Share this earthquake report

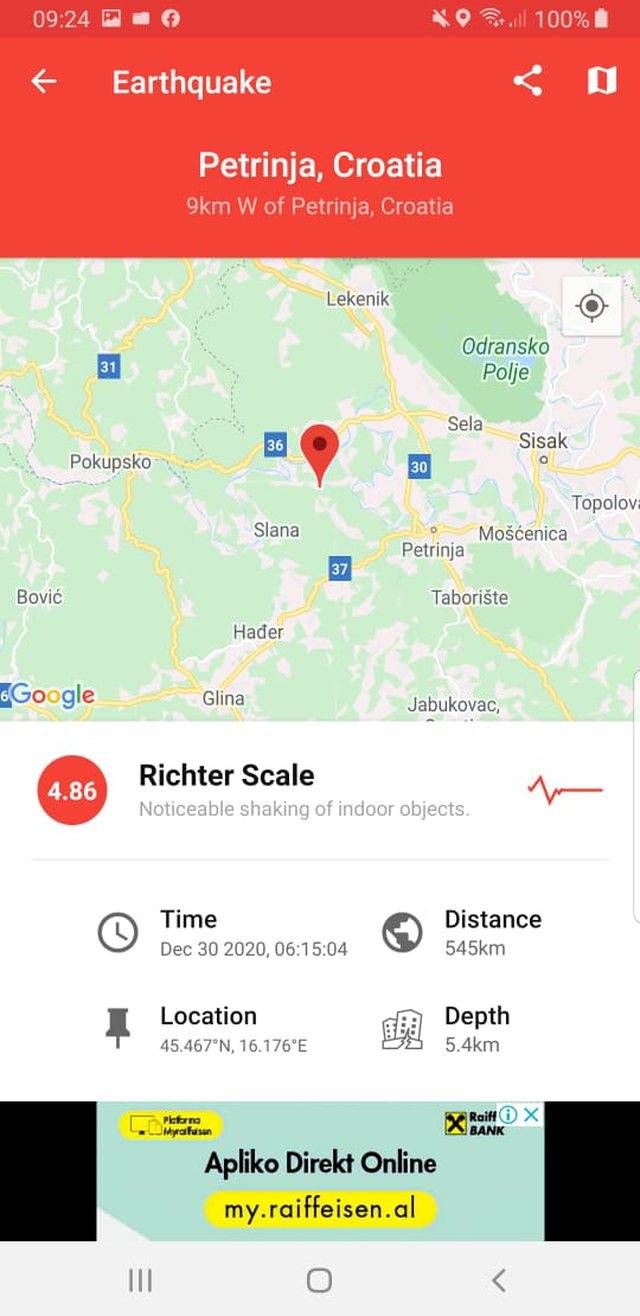(527, 82)
